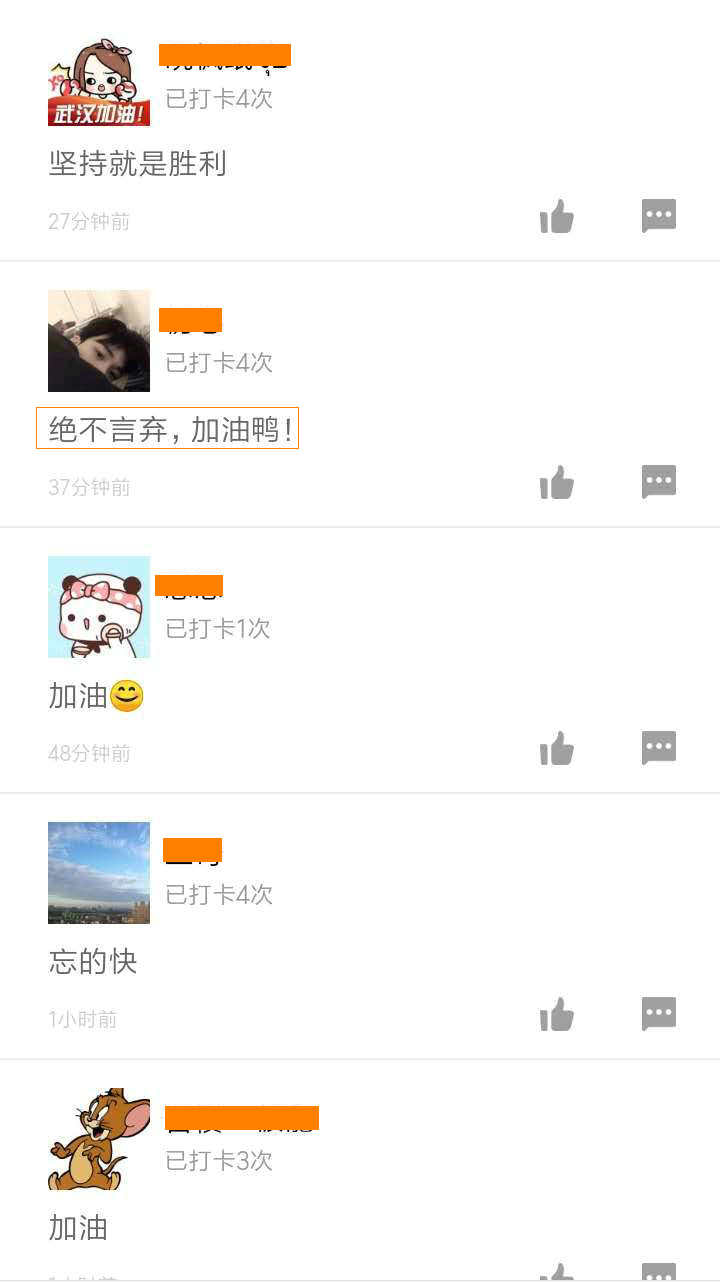Image resolution: width=720 pixels, height=1282 pixels.
Task: Open profile of the sleeping person avatar
Action: click(99, 341)
